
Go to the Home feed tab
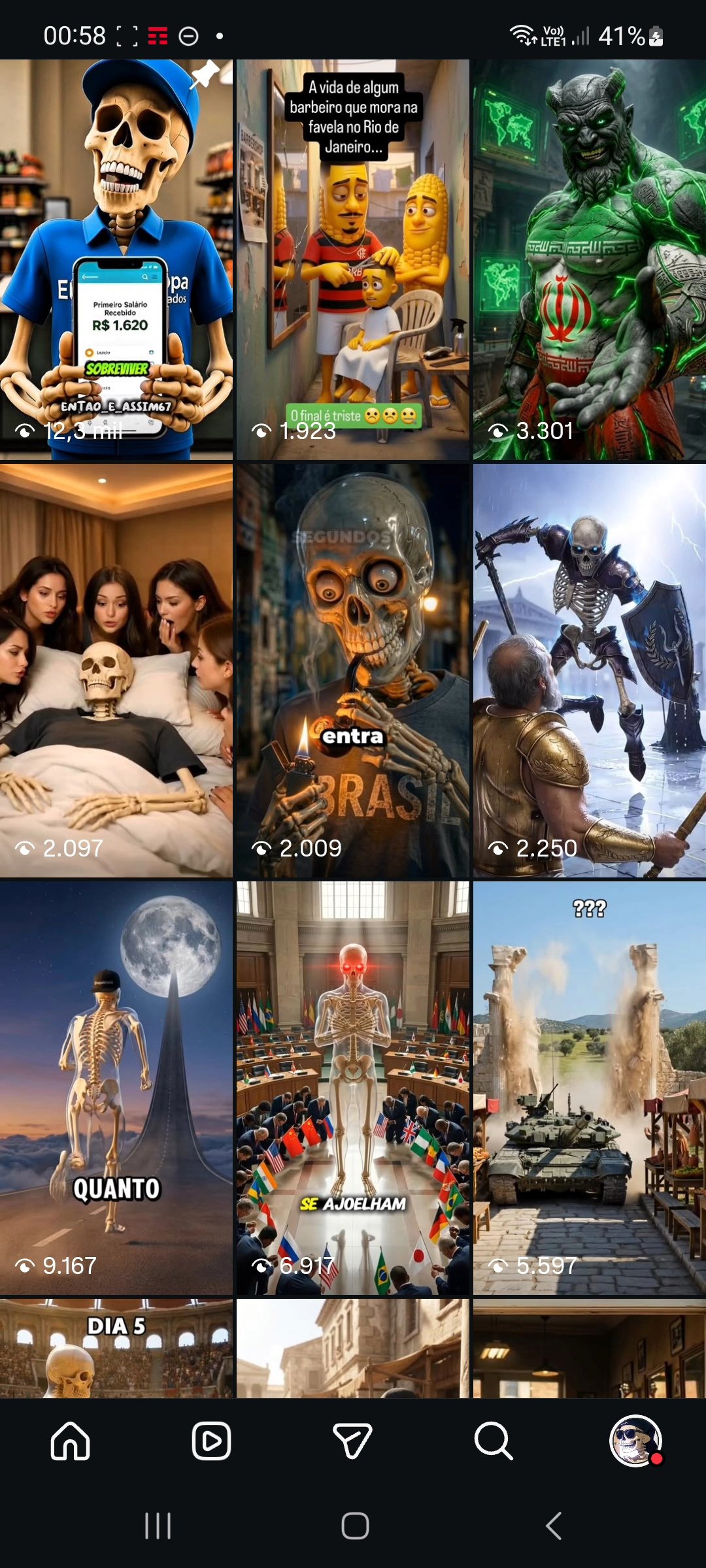click(x=71, y=1441)
